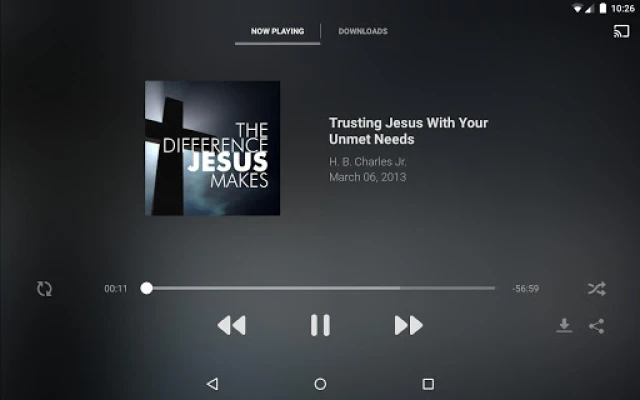This screenshot has width=640, height=400.
Task: Share this sermon
Action: 596,325
